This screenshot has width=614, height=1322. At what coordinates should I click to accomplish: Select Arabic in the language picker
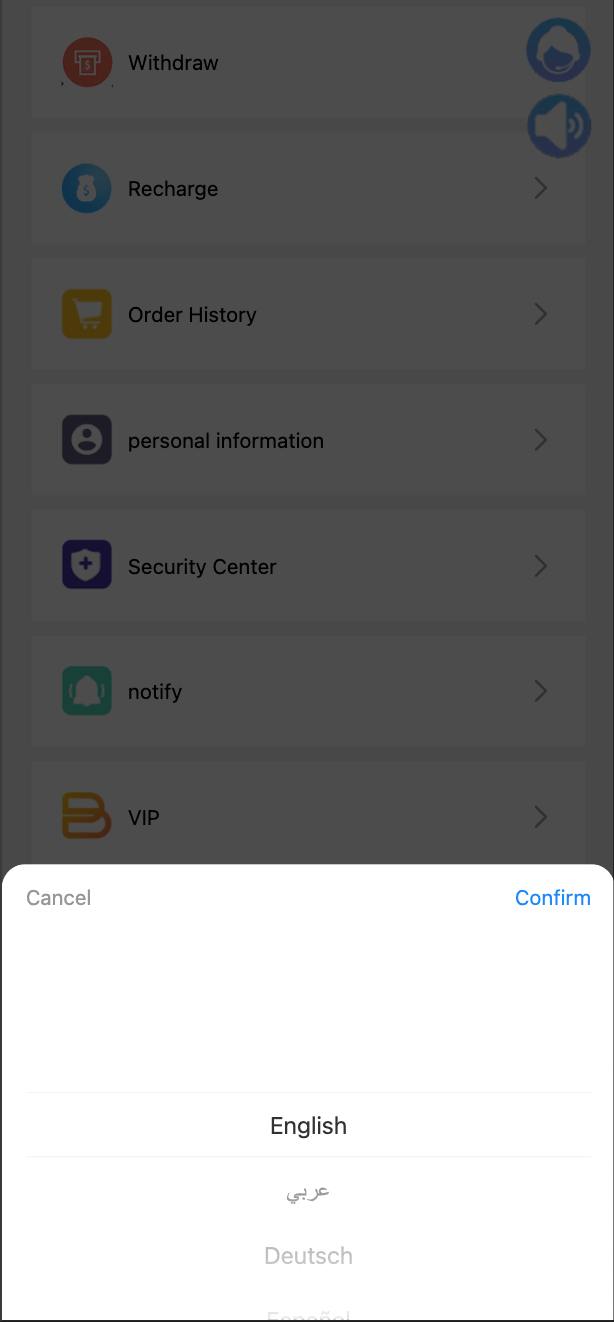click(x=308, y=1192)
